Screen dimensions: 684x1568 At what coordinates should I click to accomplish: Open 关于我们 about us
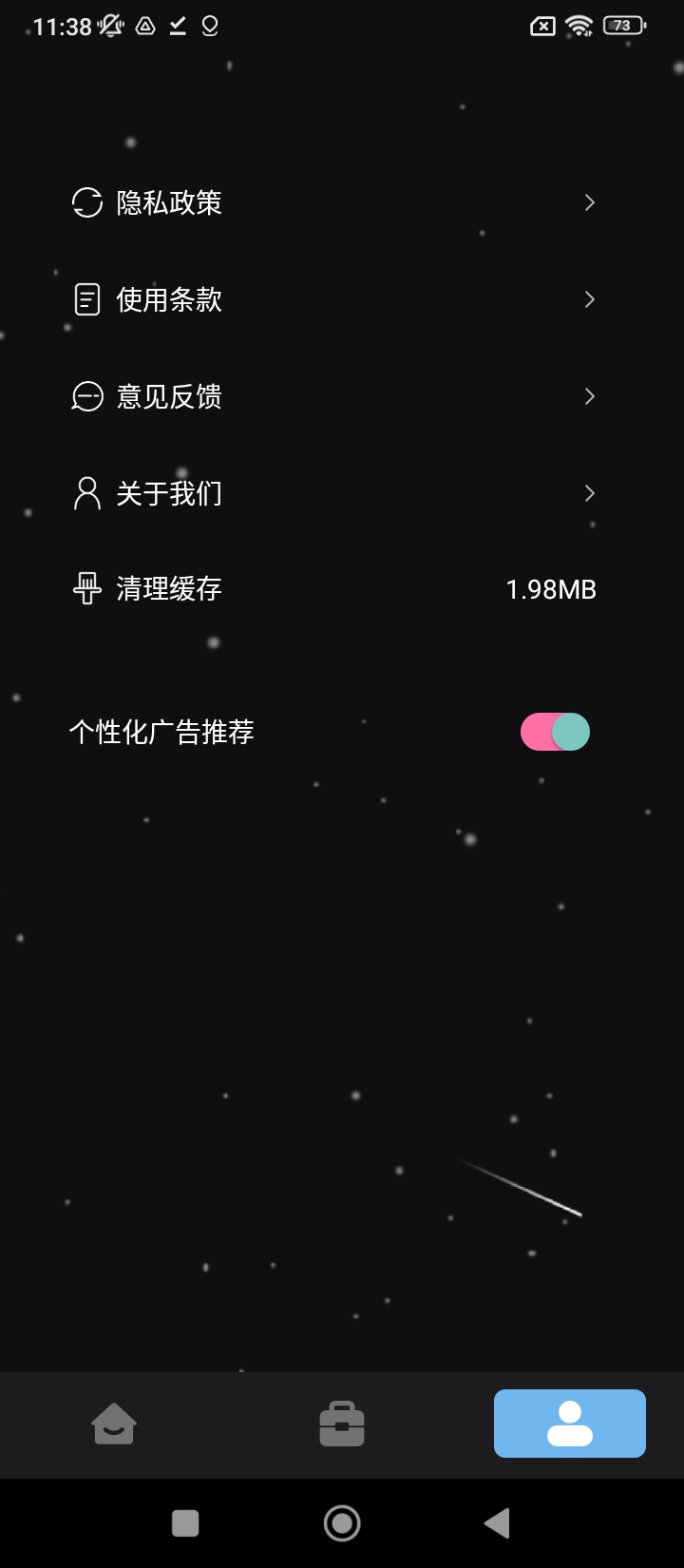pos(332,493)
